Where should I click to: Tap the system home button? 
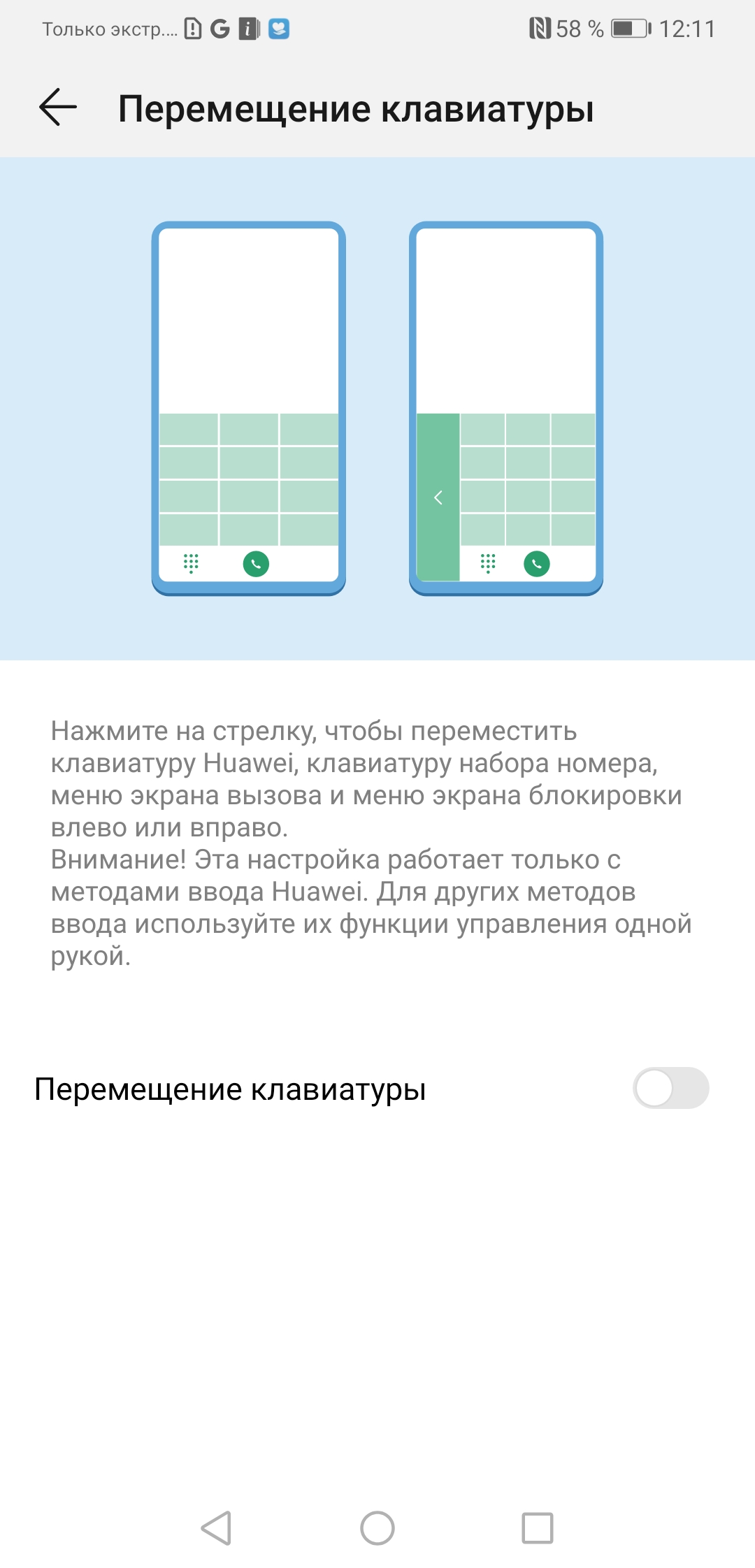pyautogui.click(x=377, y=1528)
